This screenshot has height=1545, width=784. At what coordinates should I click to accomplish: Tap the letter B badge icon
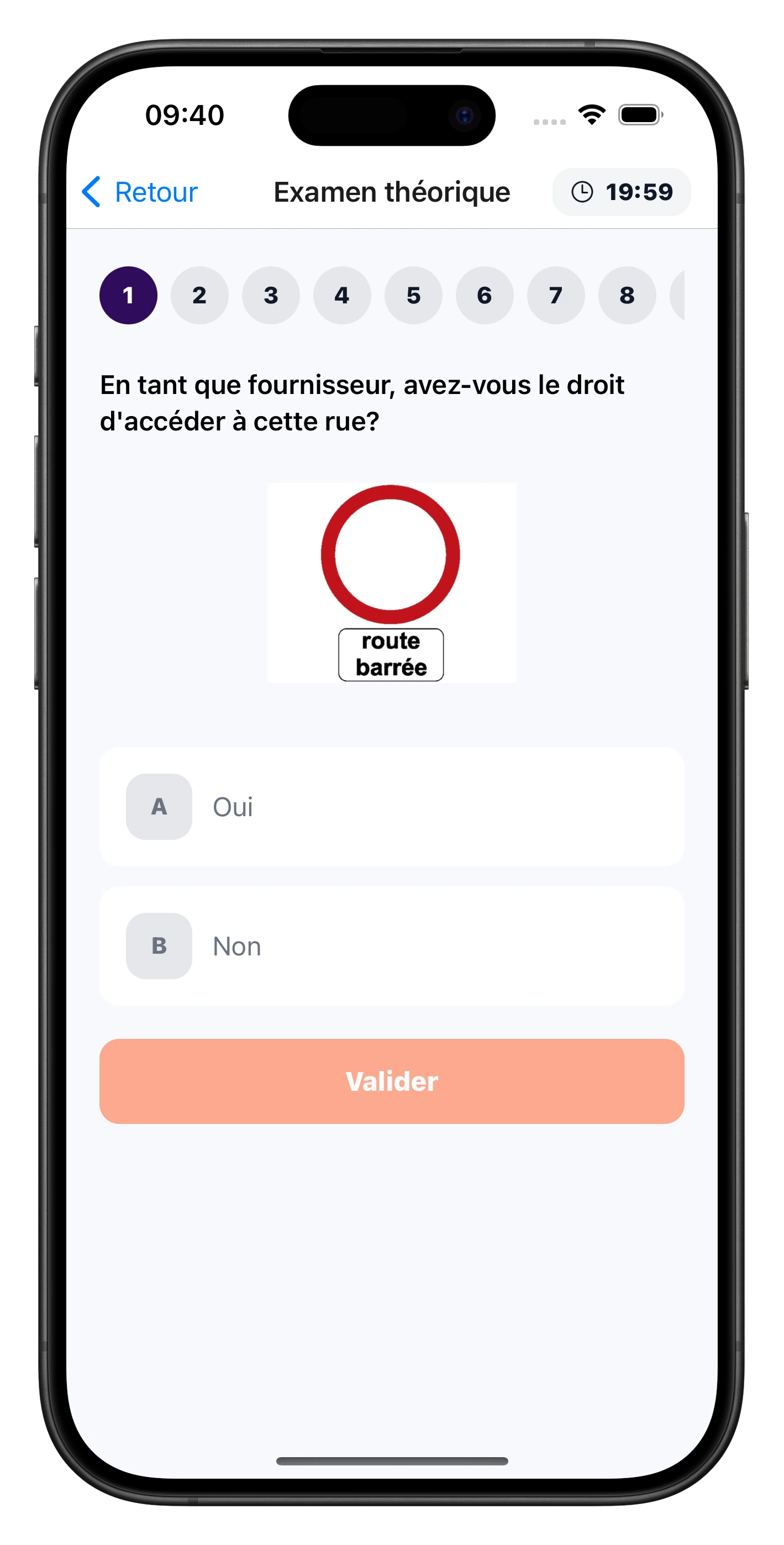159,945
